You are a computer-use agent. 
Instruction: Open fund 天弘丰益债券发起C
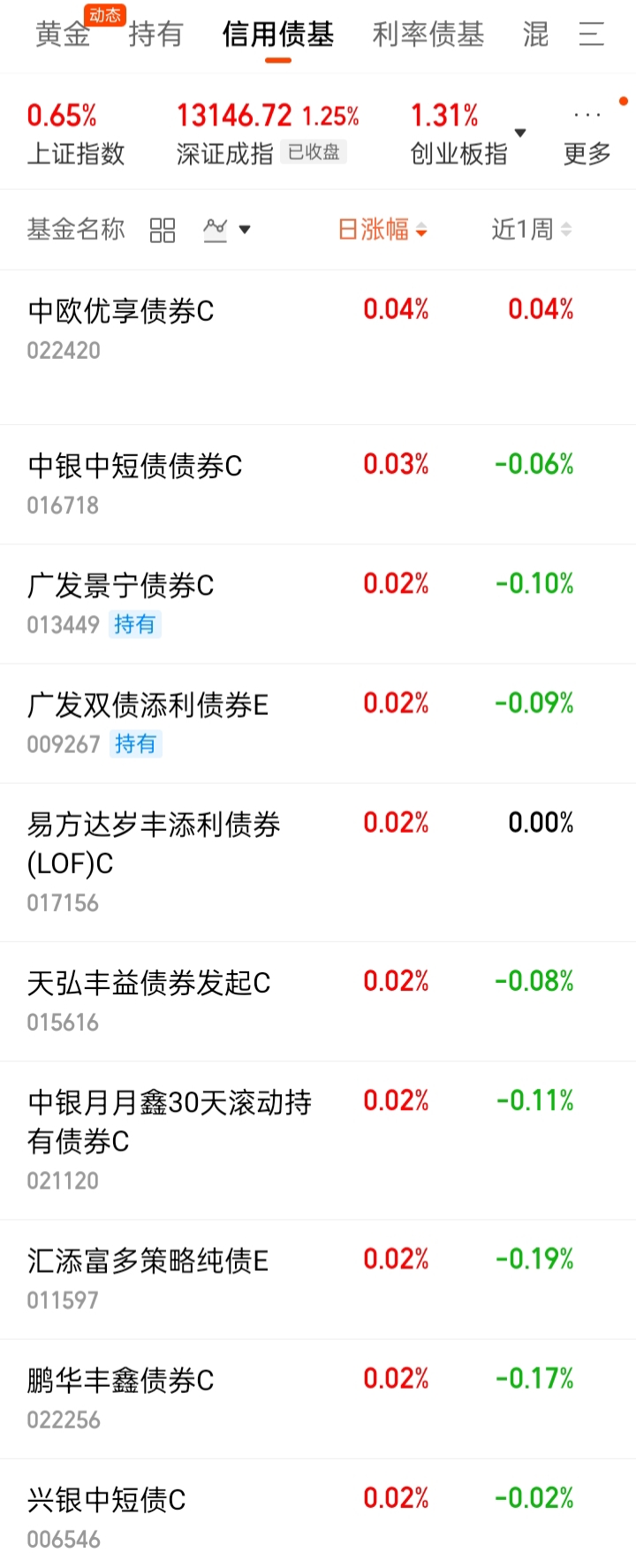coord(318,1001)
